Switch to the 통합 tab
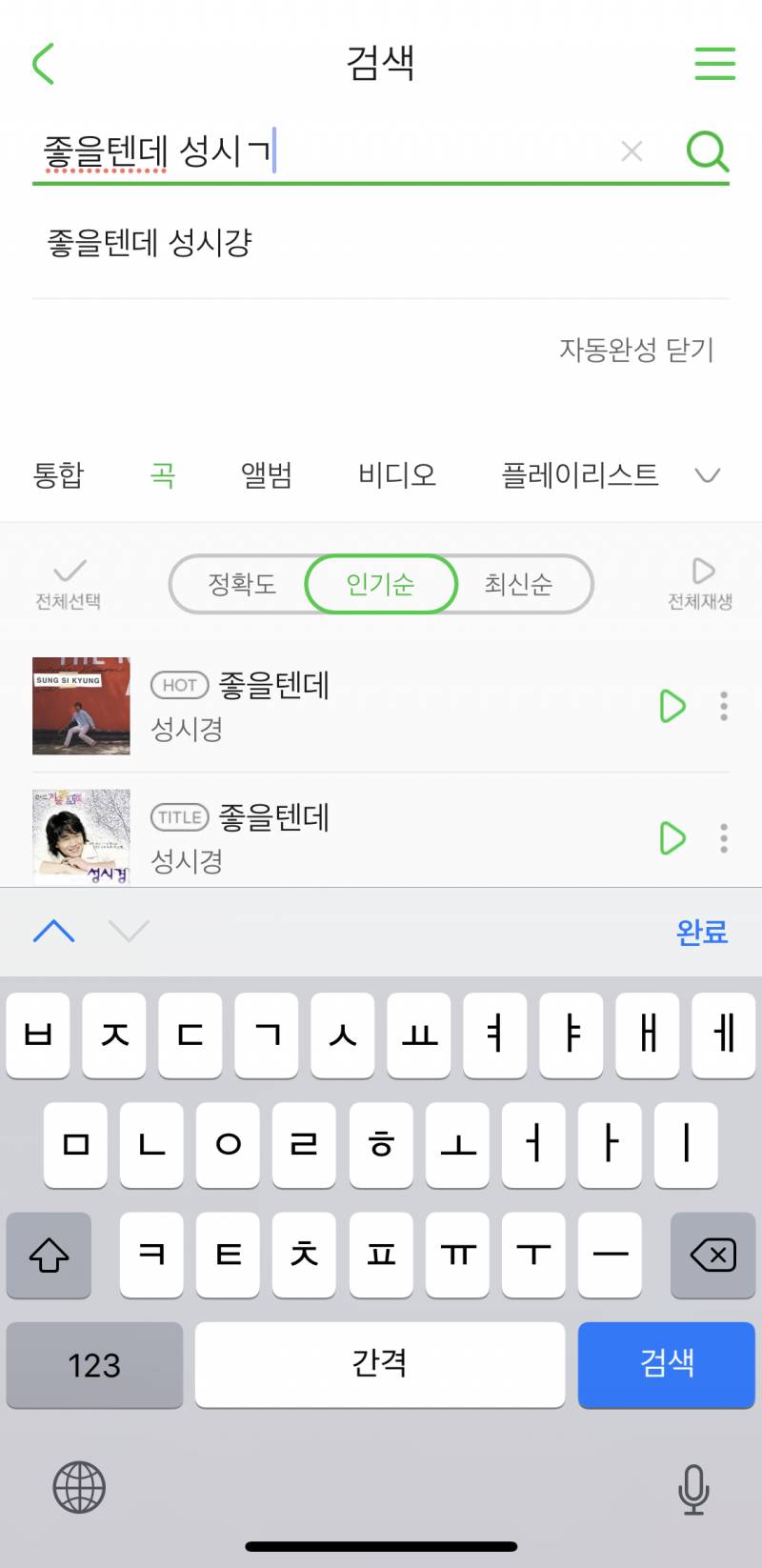Screen dimensions: 762x1568 click(x=59, y=474)
